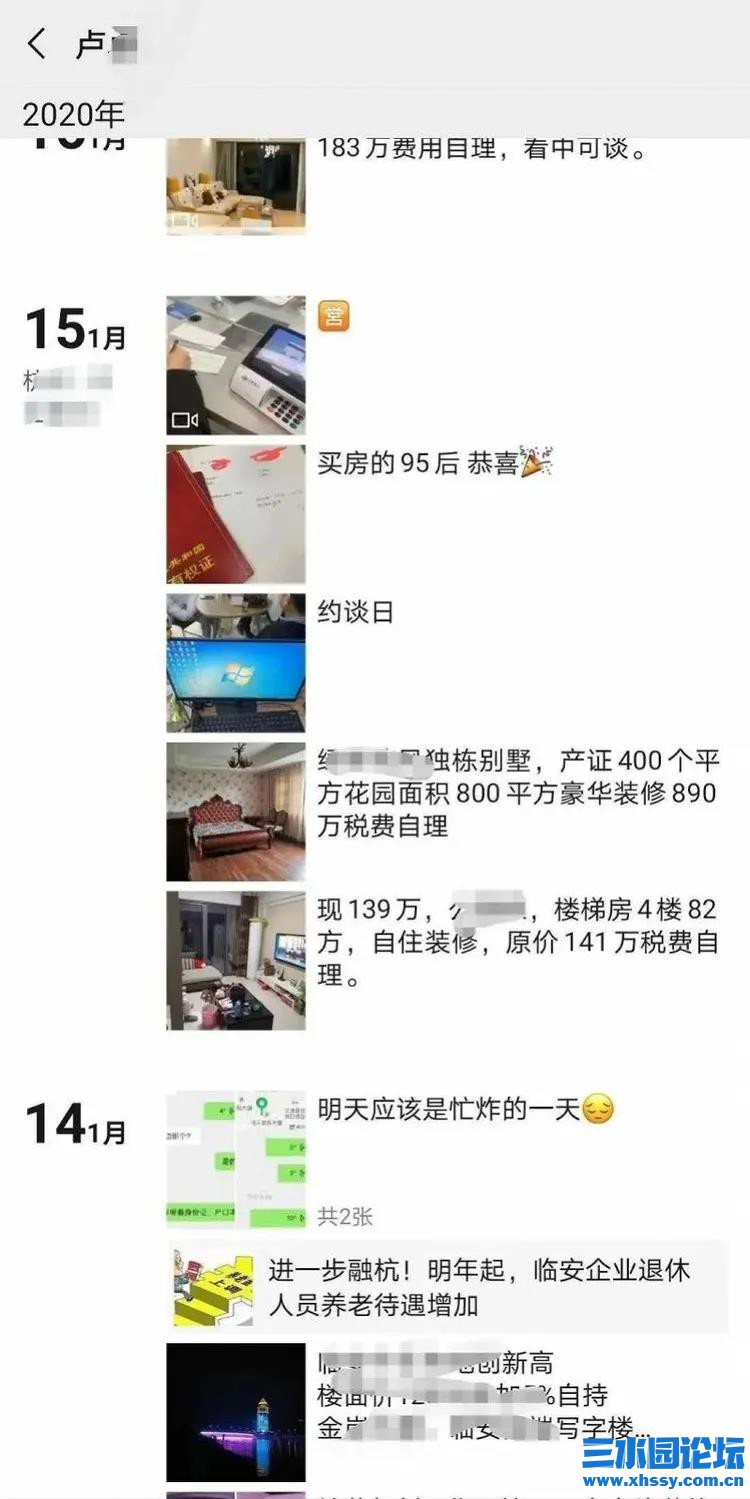Screen dimensions: 750x1499
Task: Play the Jan 15 video post
Action: click(236, 365)
